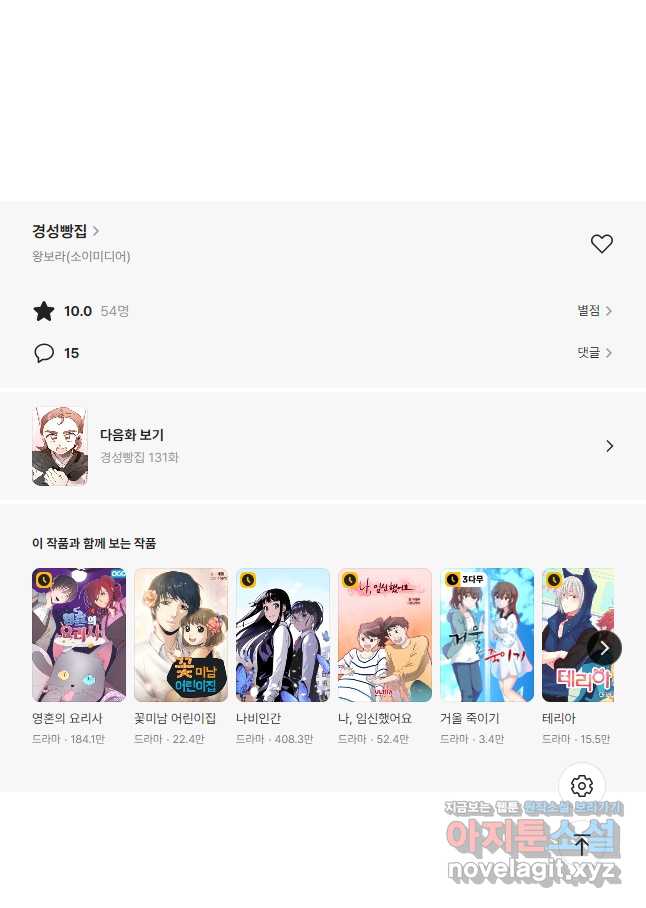Image resolution: width=646 pixels, height=908 pixels.
Task: Show more recommended works with arrow
Action: click(x=604, y=648)
